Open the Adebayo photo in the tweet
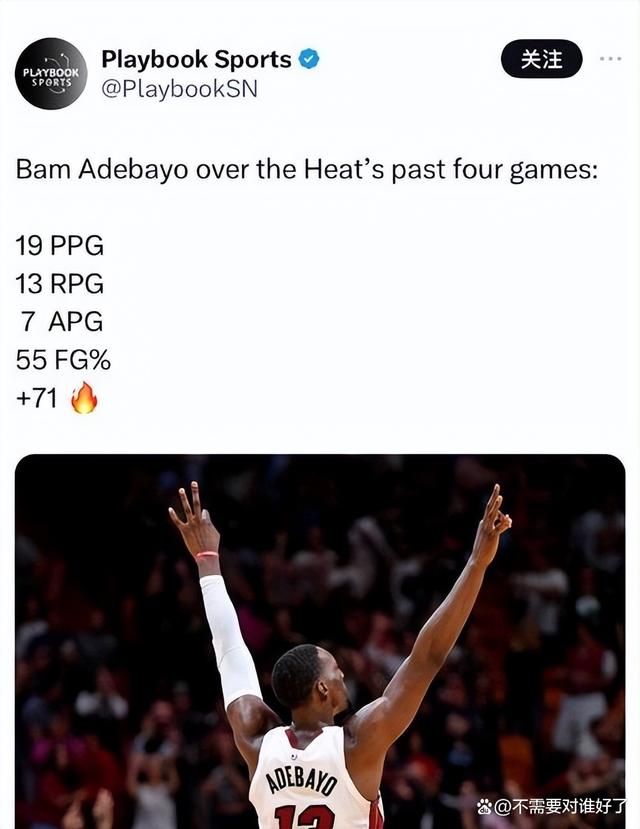Screen dimensions: 640x829 tap(320, 640)
